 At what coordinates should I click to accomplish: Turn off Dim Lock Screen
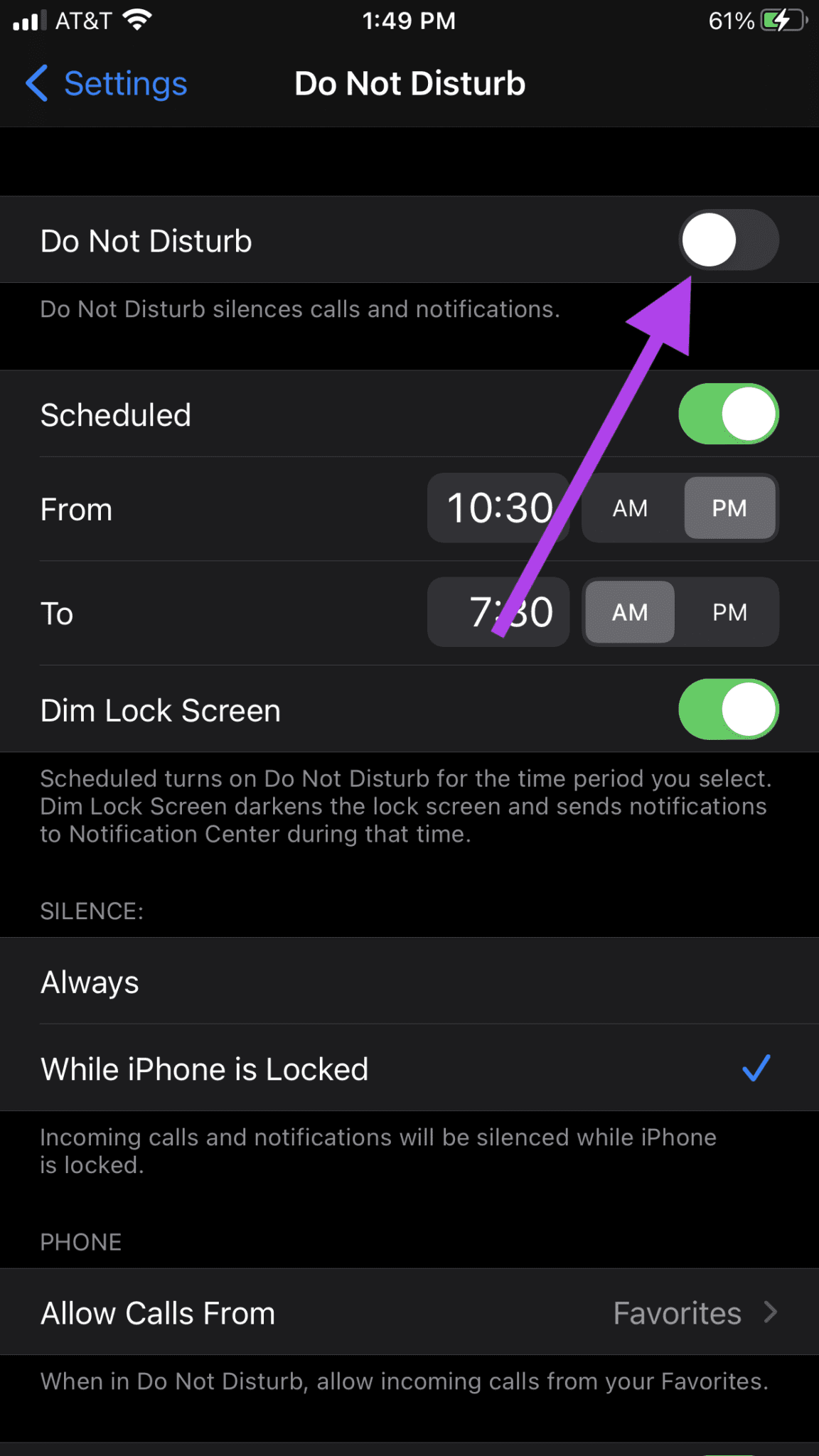click(728, 710)
